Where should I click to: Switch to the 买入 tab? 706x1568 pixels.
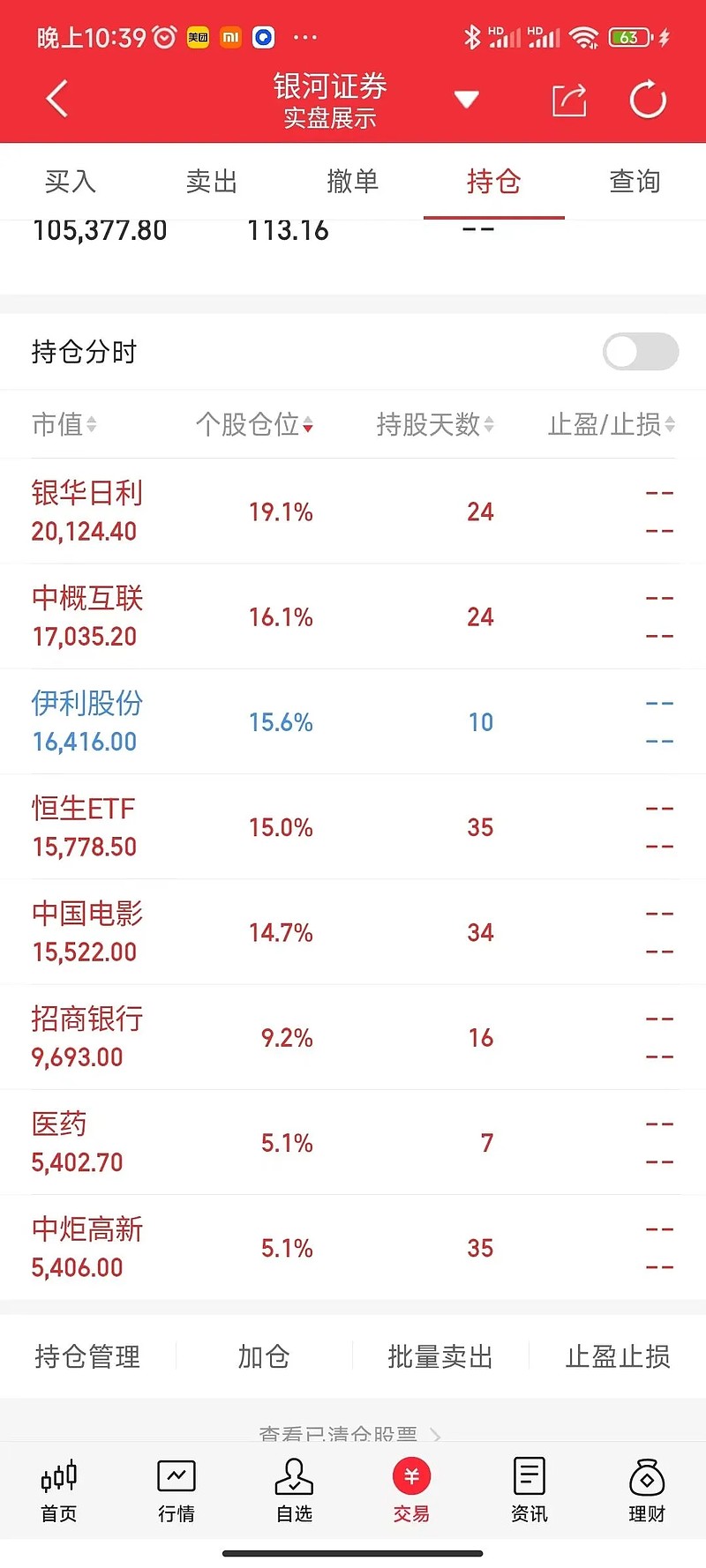coord(71,182)
